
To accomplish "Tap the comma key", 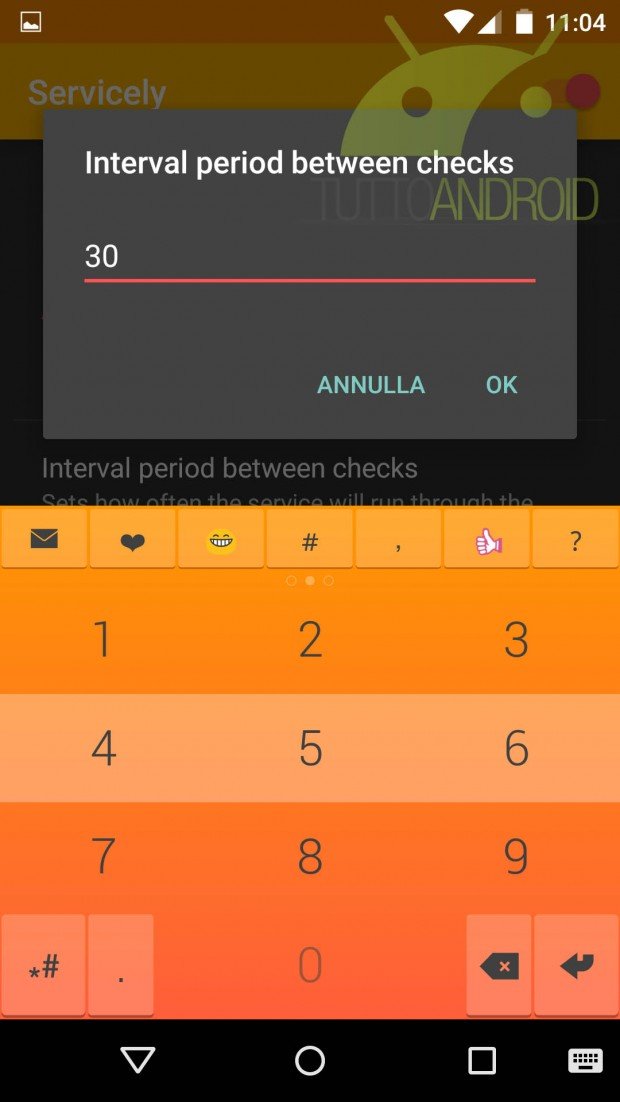I will point(398,539).
